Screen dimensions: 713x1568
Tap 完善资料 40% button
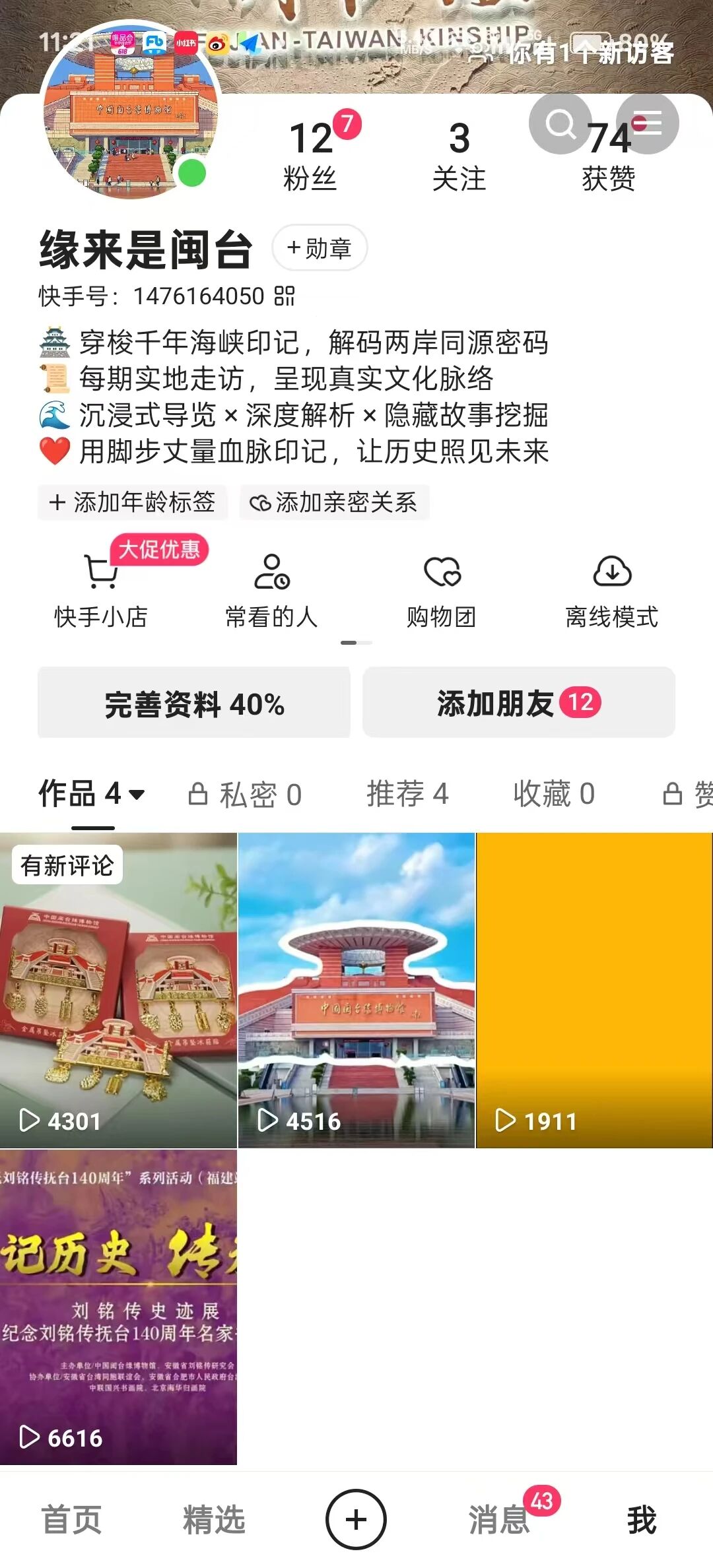coord(194,703)
